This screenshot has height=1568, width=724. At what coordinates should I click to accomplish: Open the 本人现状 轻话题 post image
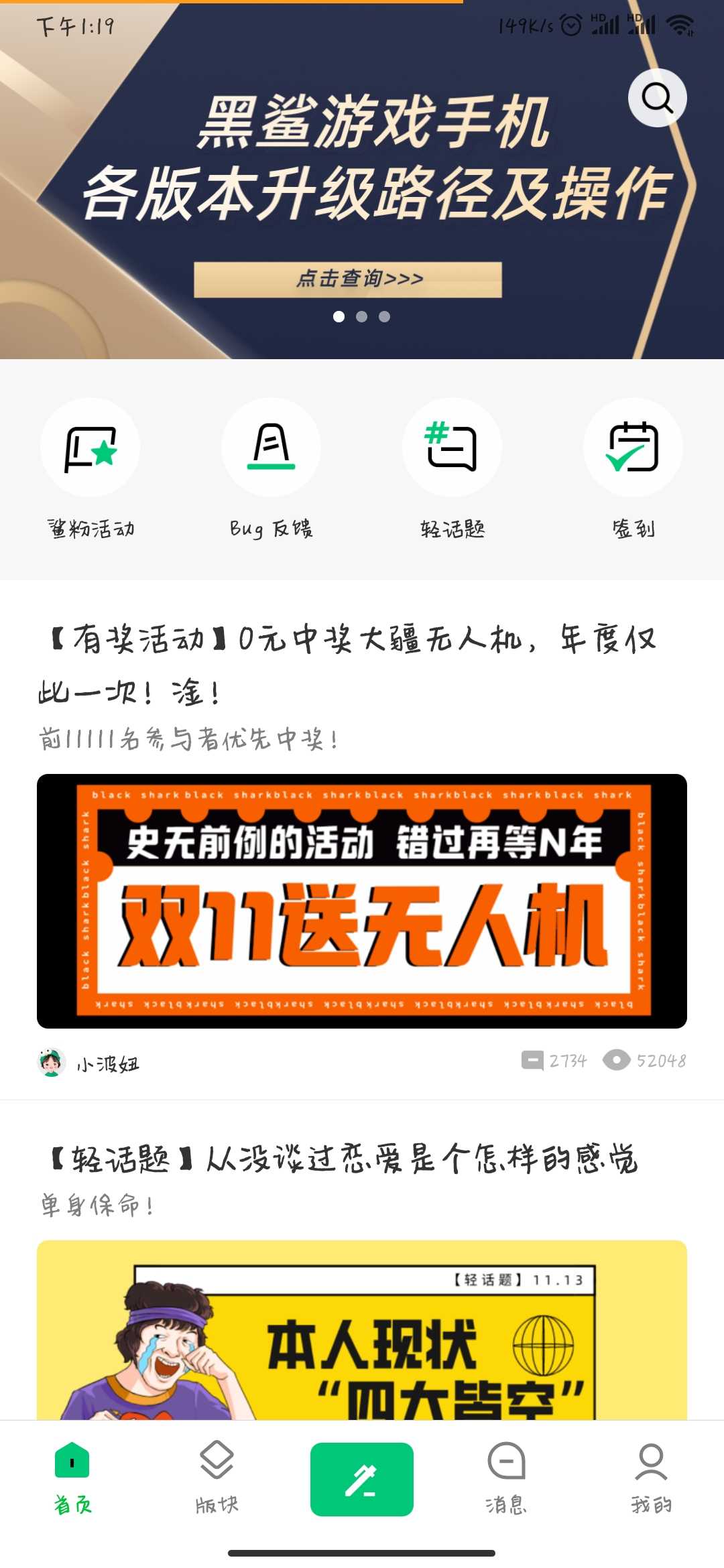362,1330
